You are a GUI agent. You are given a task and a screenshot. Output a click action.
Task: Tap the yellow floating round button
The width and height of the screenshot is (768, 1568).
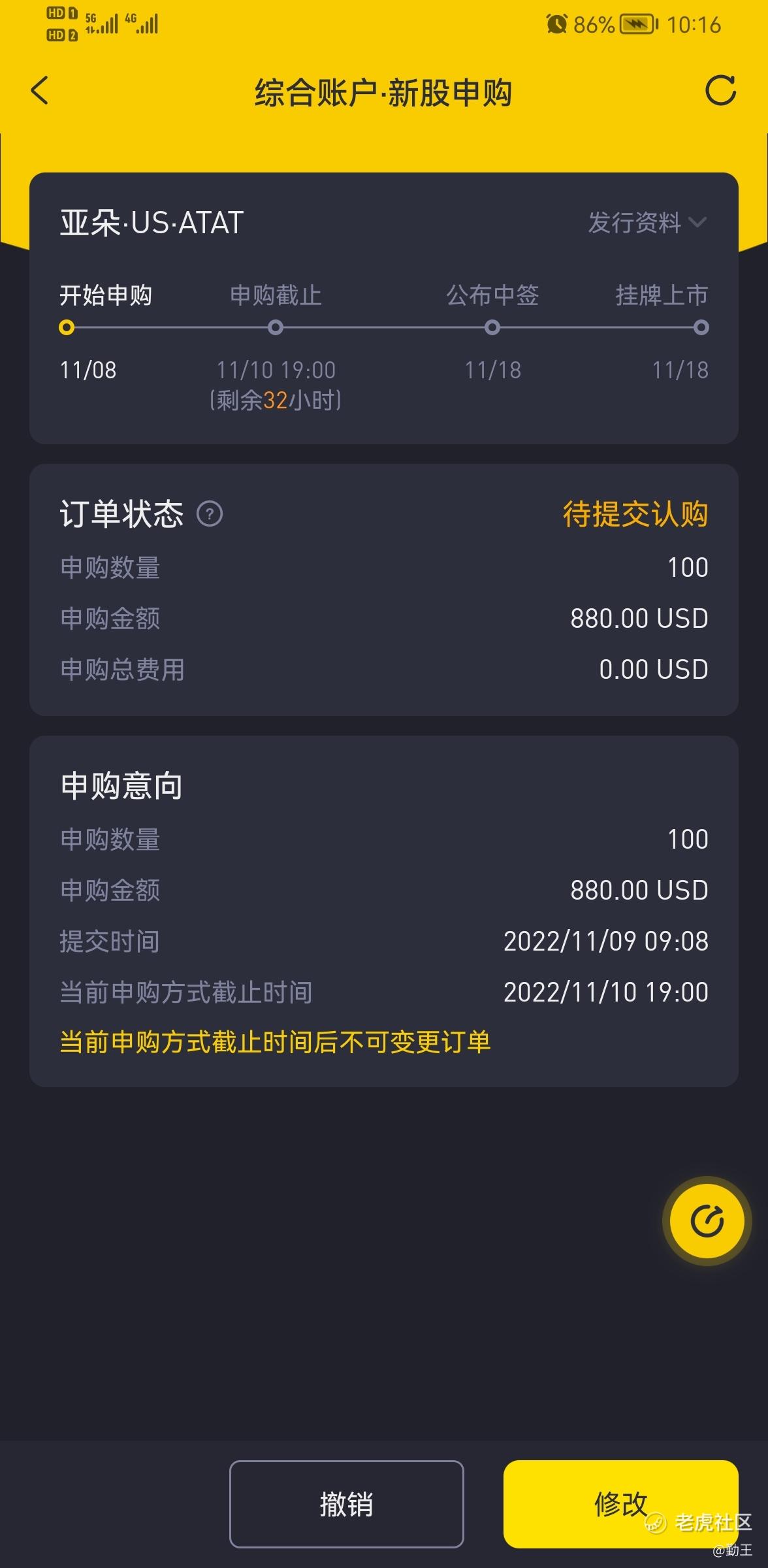click(x=707, y=1221)
